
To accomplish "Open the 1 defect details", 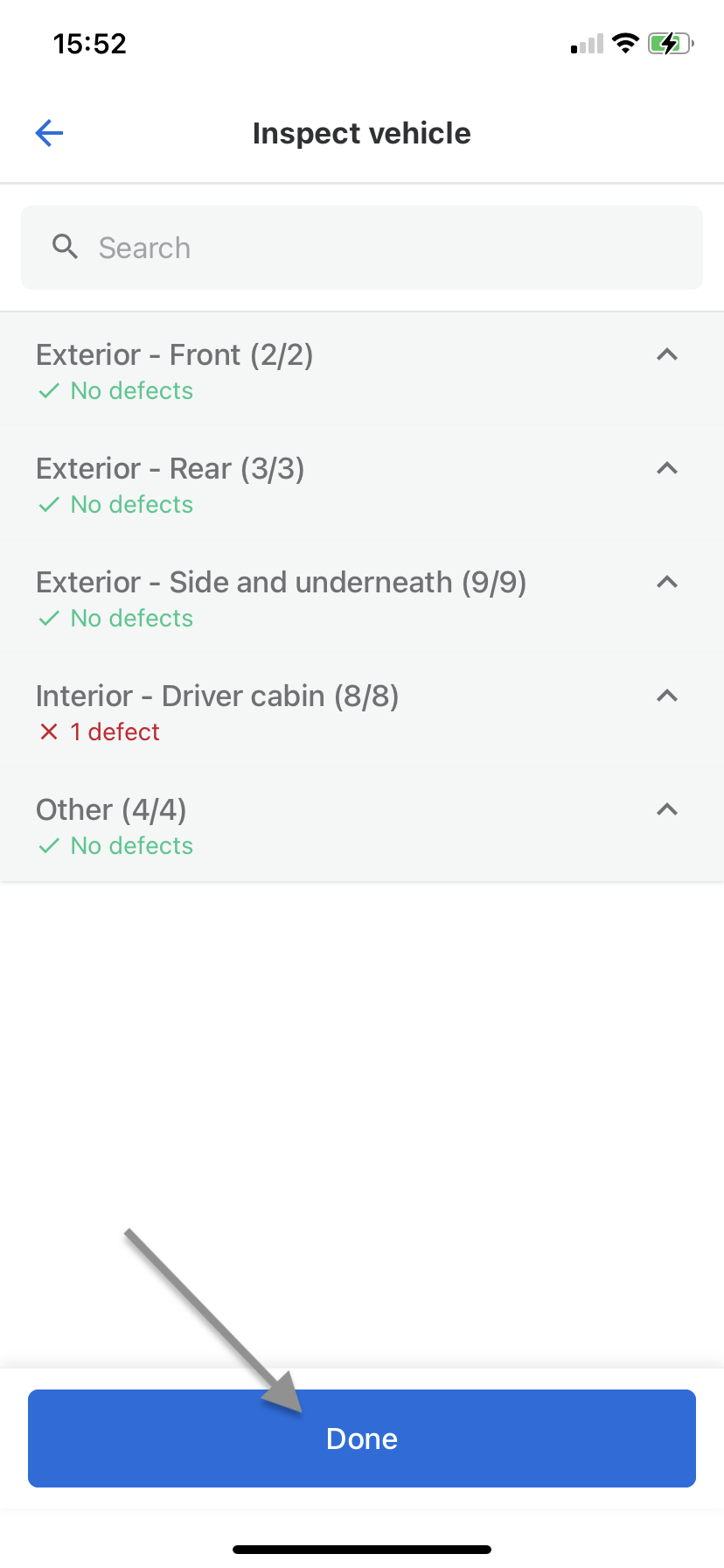I will coord(115,731).
